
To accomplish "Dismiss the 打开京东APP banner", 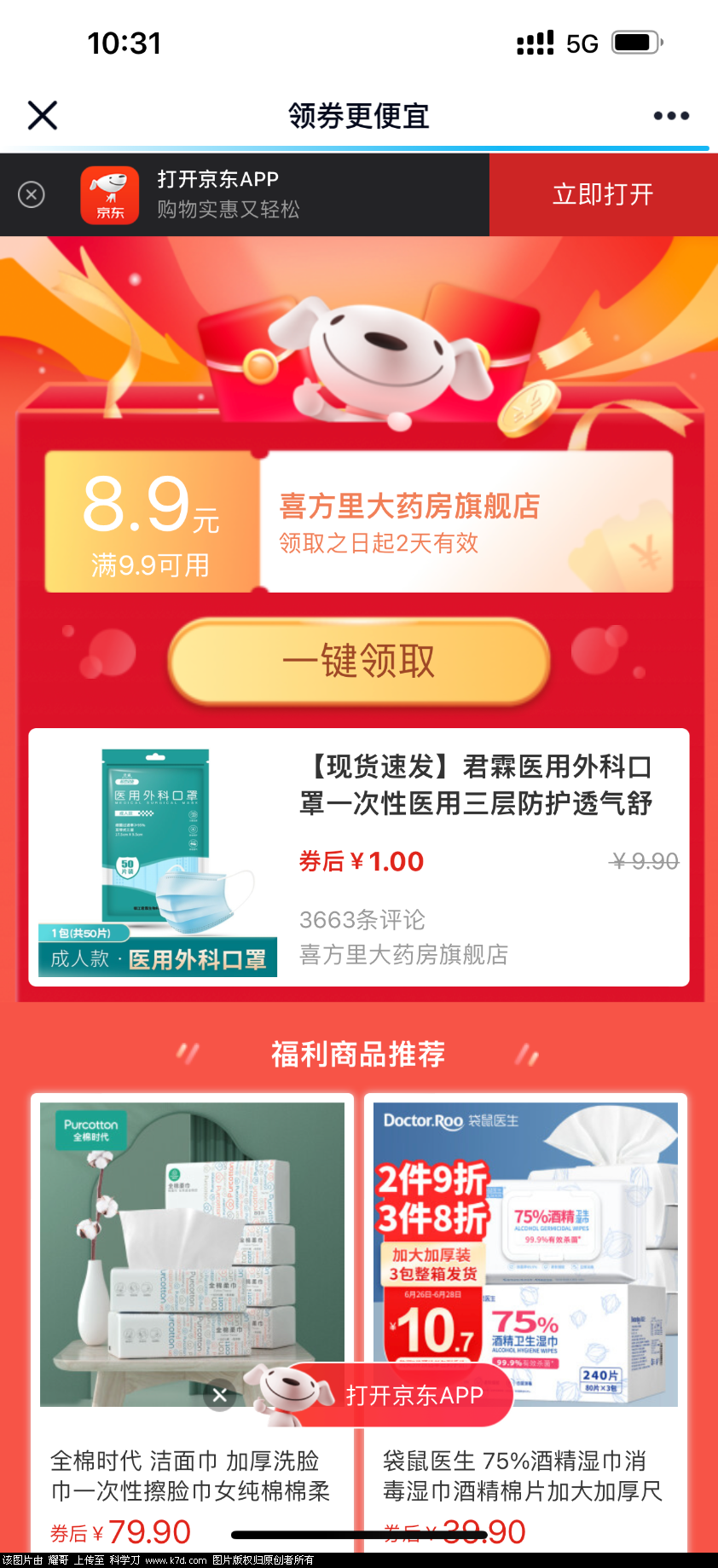I will click(x=32, y=195).
